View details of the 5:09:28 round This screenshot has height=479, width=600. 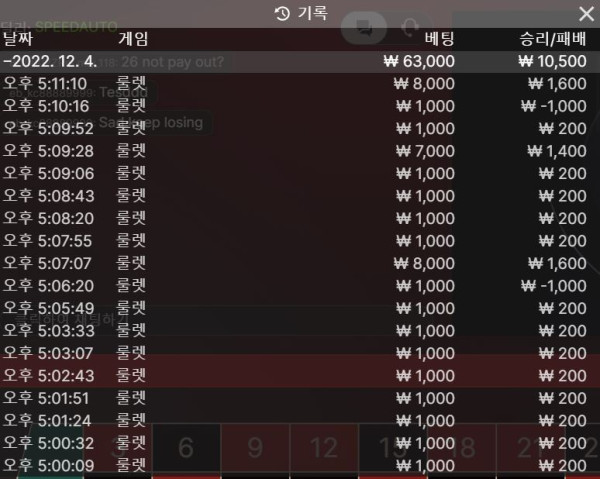tap(300, 151)
